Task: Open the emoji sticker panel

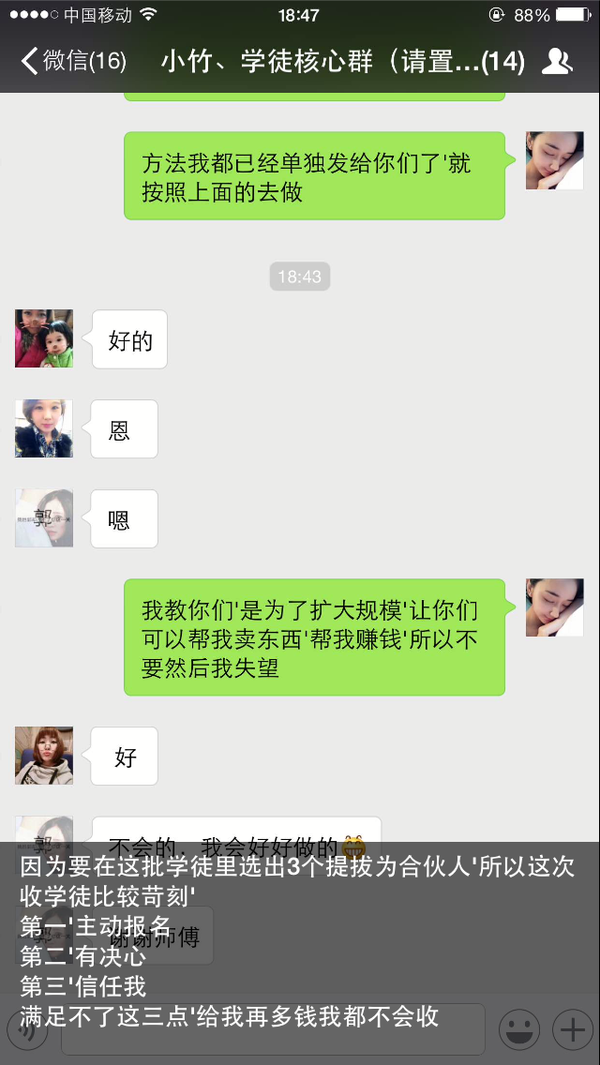Action: [519, 1029]
